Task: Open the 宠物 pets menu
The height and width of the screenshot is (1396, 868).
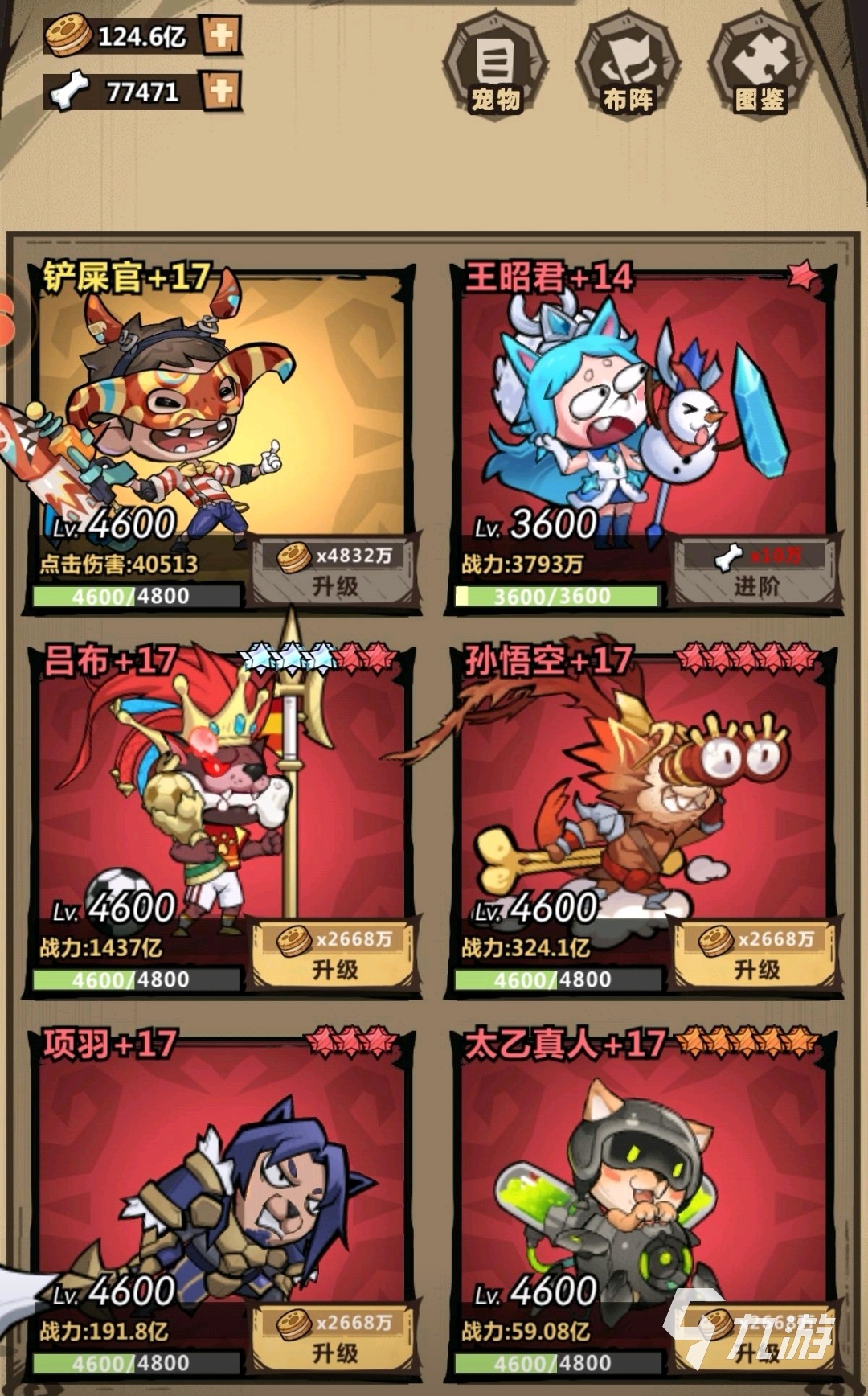Action: pos(496,69)
